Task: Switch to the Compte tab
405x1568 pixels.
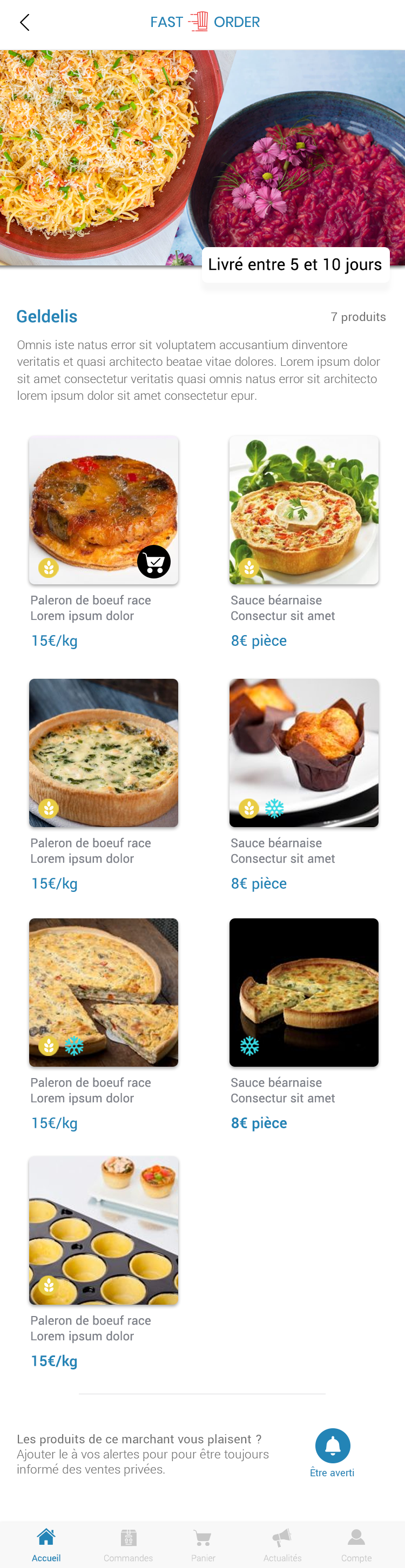Action: [356, 1544]
